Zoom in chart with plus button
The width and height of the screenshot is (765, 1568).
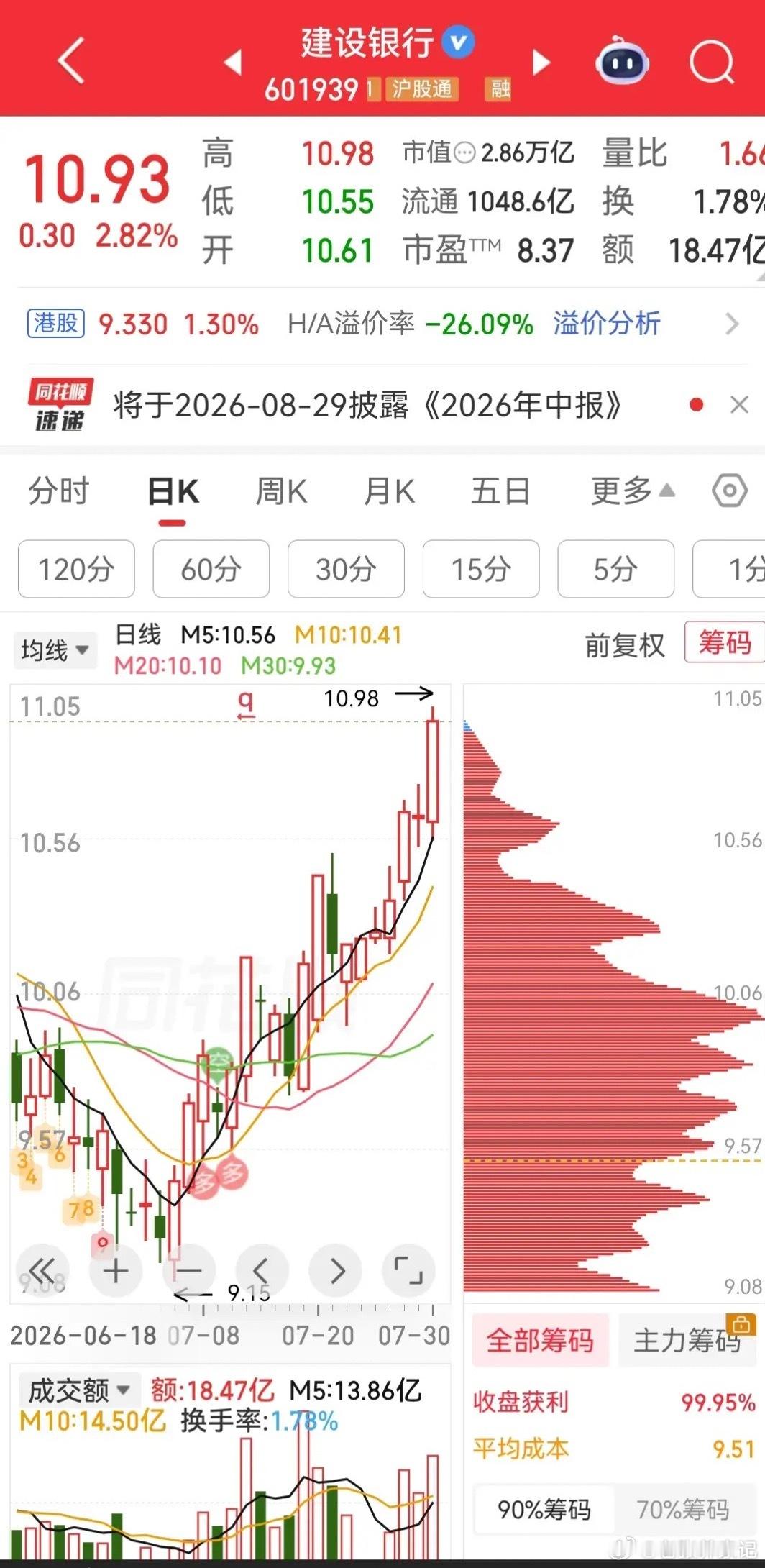click(x=116, y=1271)
